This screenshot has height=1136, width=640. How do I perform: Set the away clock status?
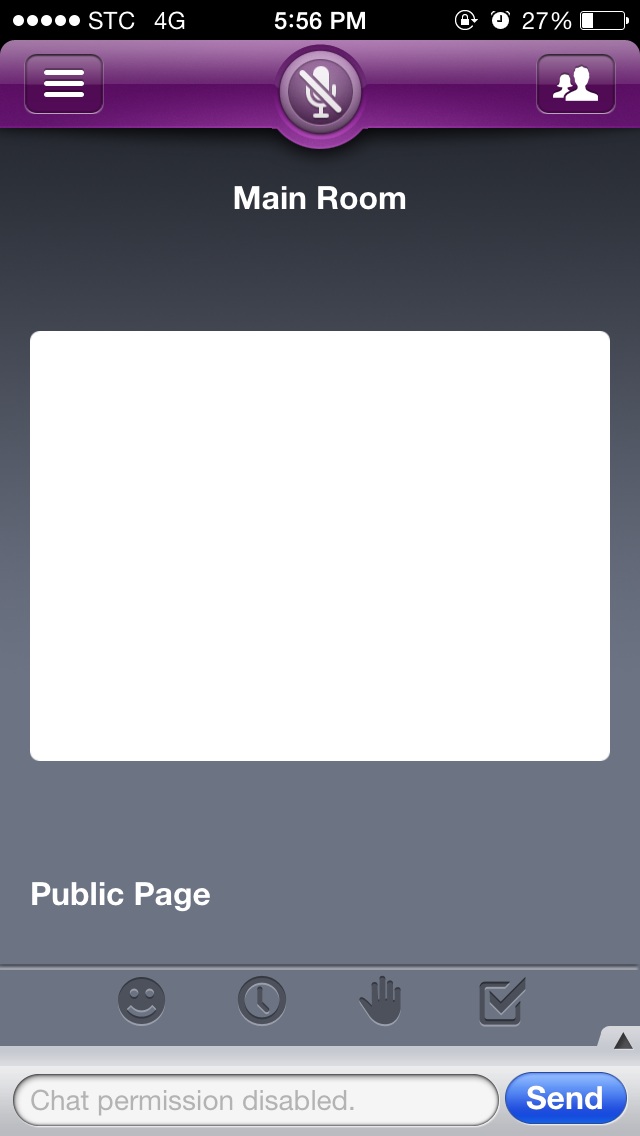click(262, 1001)
